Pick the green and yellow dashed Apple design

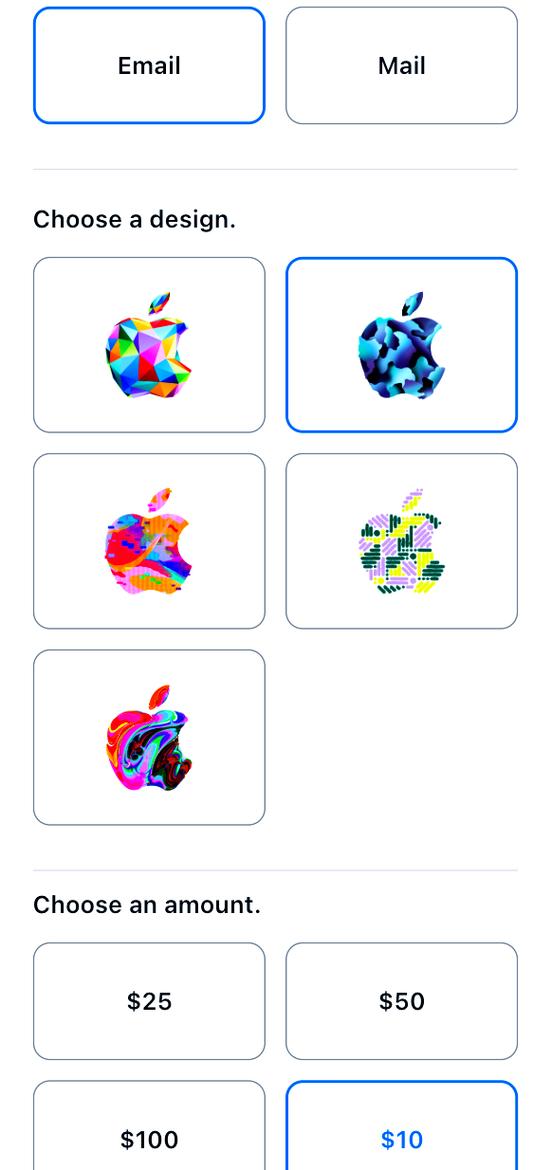pos(401,541)
